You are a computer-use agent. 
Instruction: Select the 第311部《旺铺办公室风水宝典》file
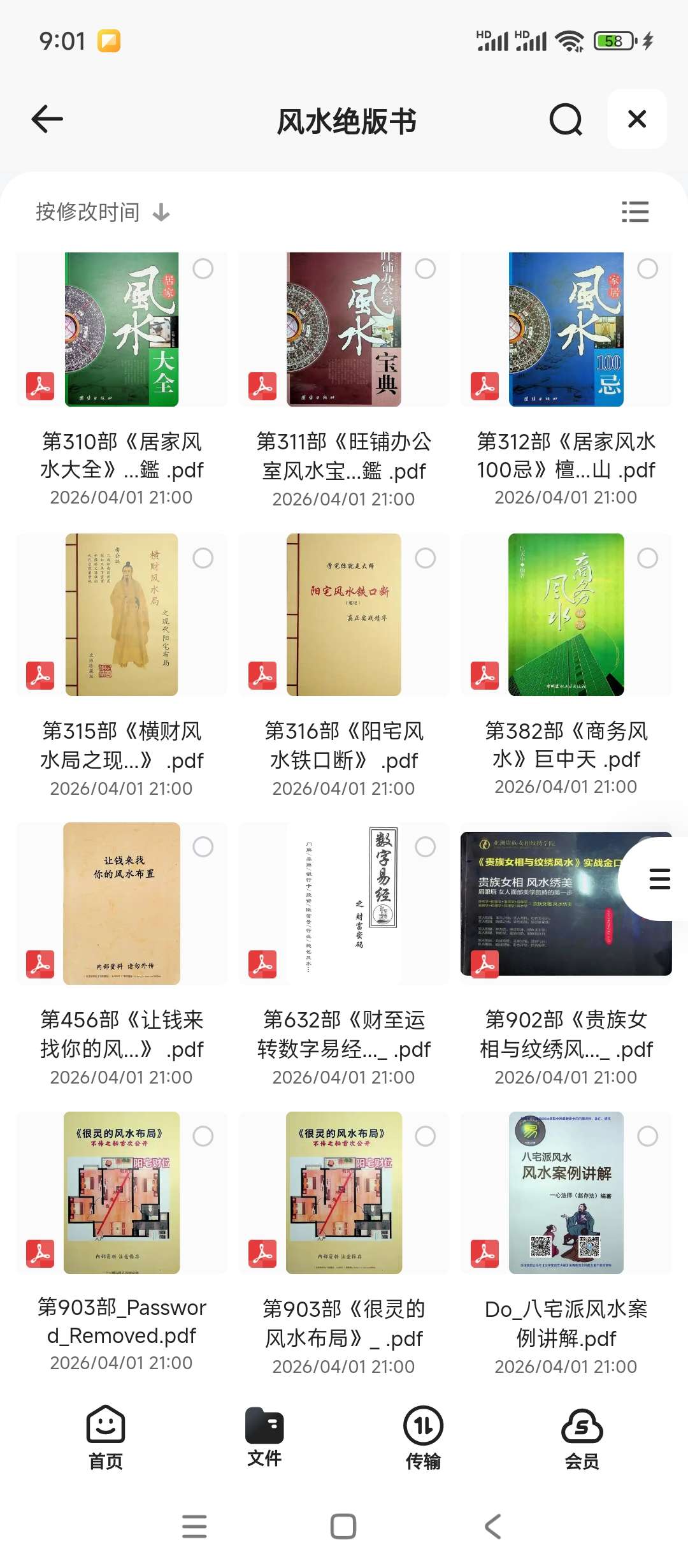click(426, 269)
